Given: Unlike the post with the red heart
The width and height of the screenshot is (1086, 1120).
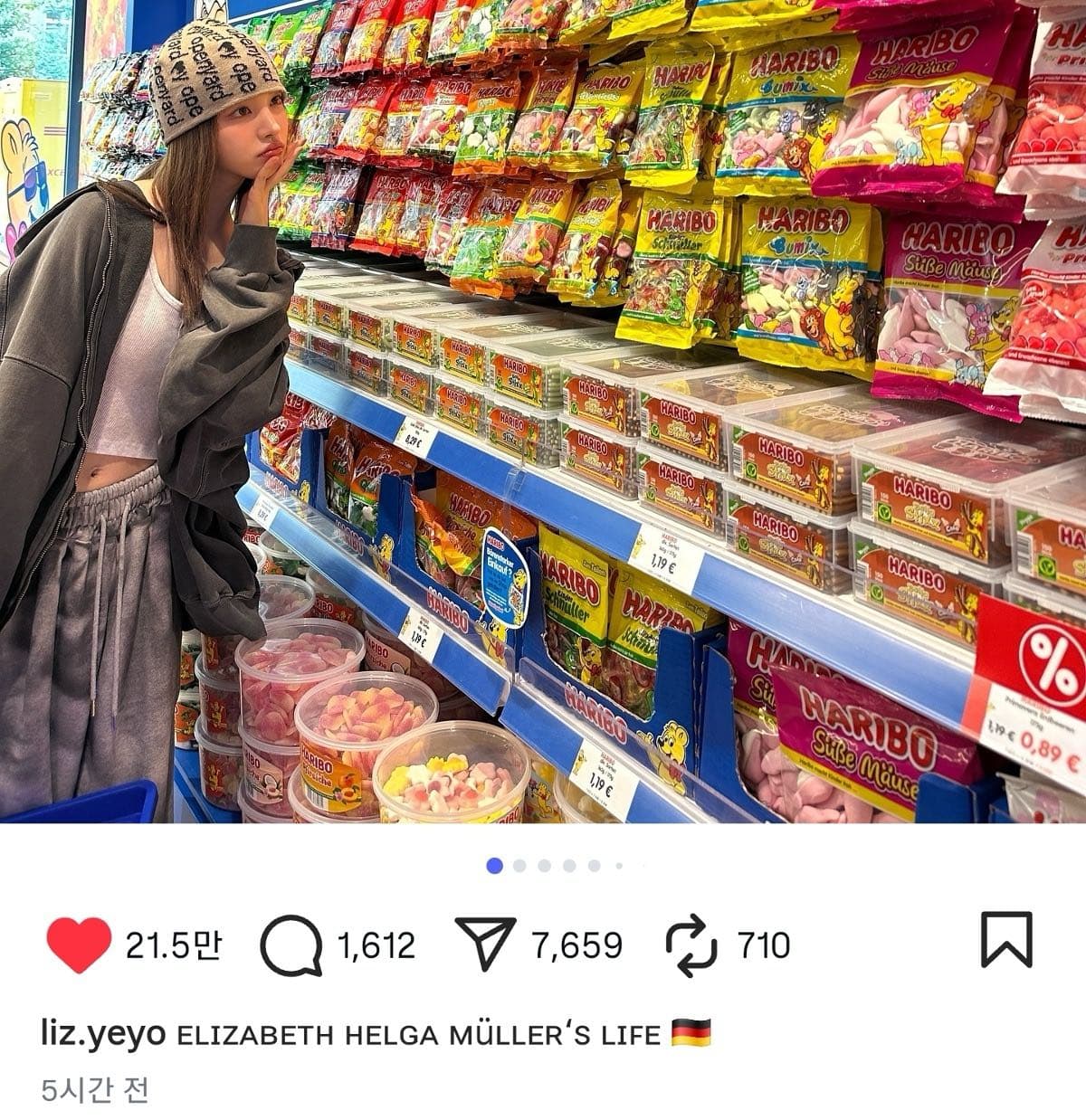Looking at the screenshot, I should [79, 944].
